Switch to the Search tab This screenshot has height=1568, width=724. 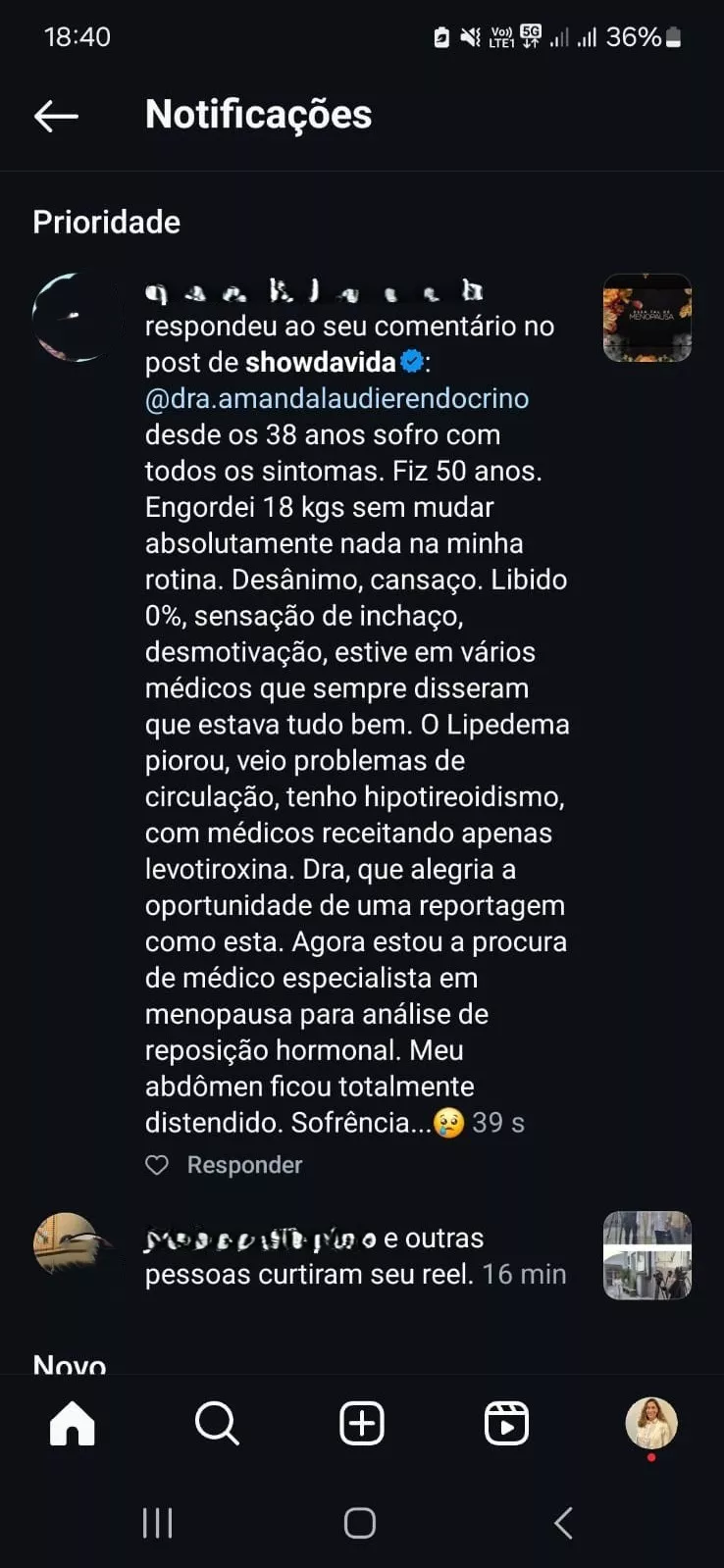(x=217, y=1423)
